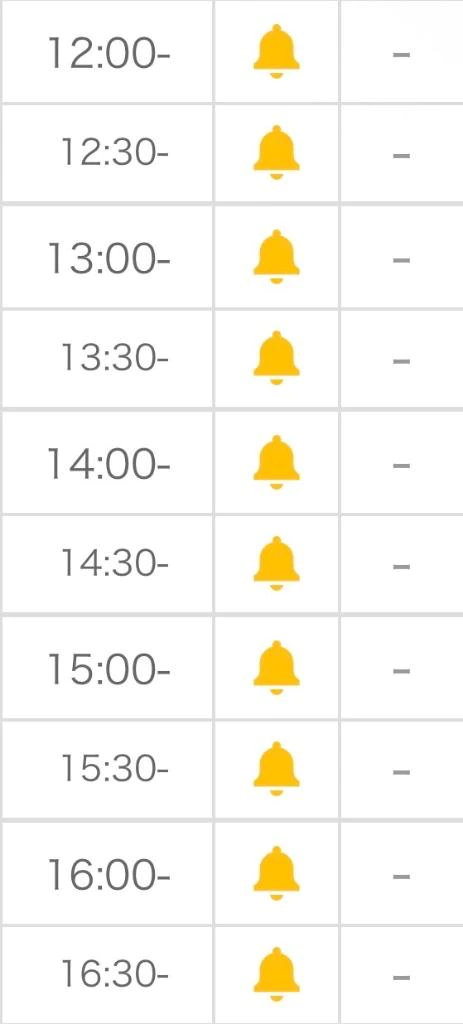Screen dimensions: 463x1024
Task: Tap the bell for the 12:00 slot
Action: point(276,52)
